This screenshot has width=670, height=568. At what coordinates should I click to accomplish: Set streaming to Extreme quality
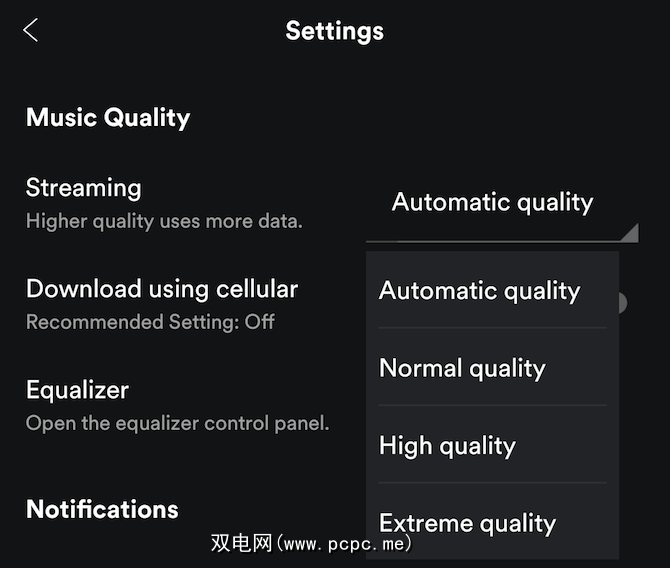(467, 522)
